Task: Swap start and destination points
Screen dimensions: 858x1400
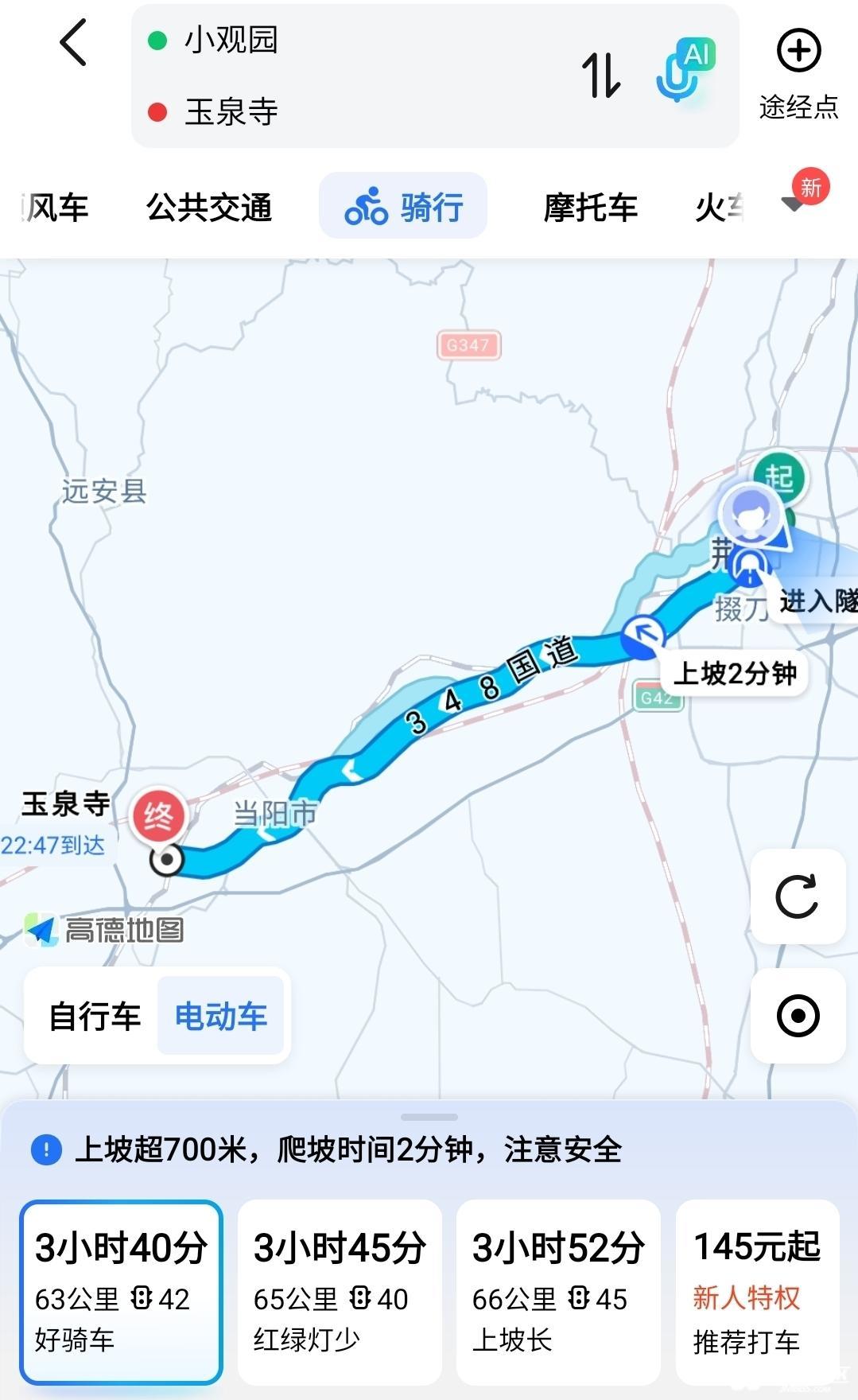Action: (600, 76)
